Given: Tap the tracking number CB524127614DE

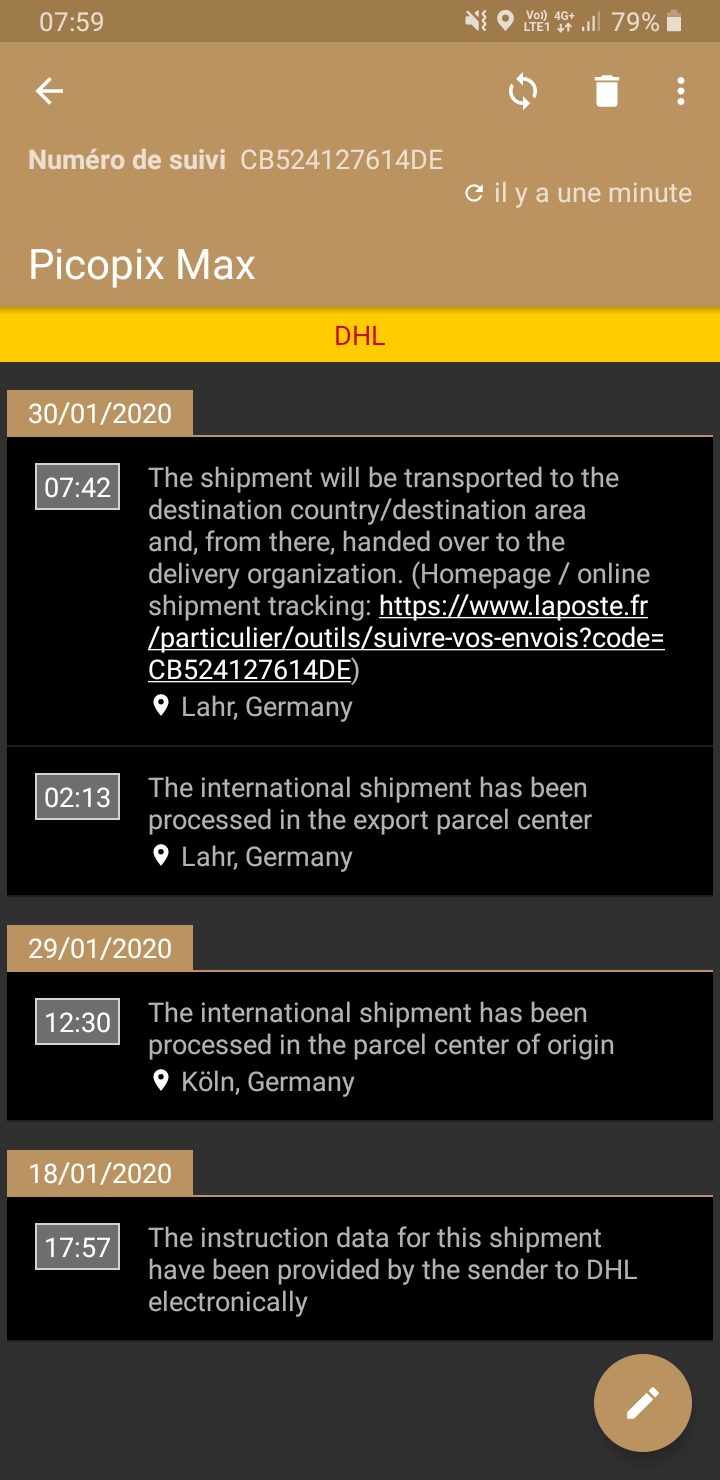Looking at the screenshot, I should pos(341,160).
